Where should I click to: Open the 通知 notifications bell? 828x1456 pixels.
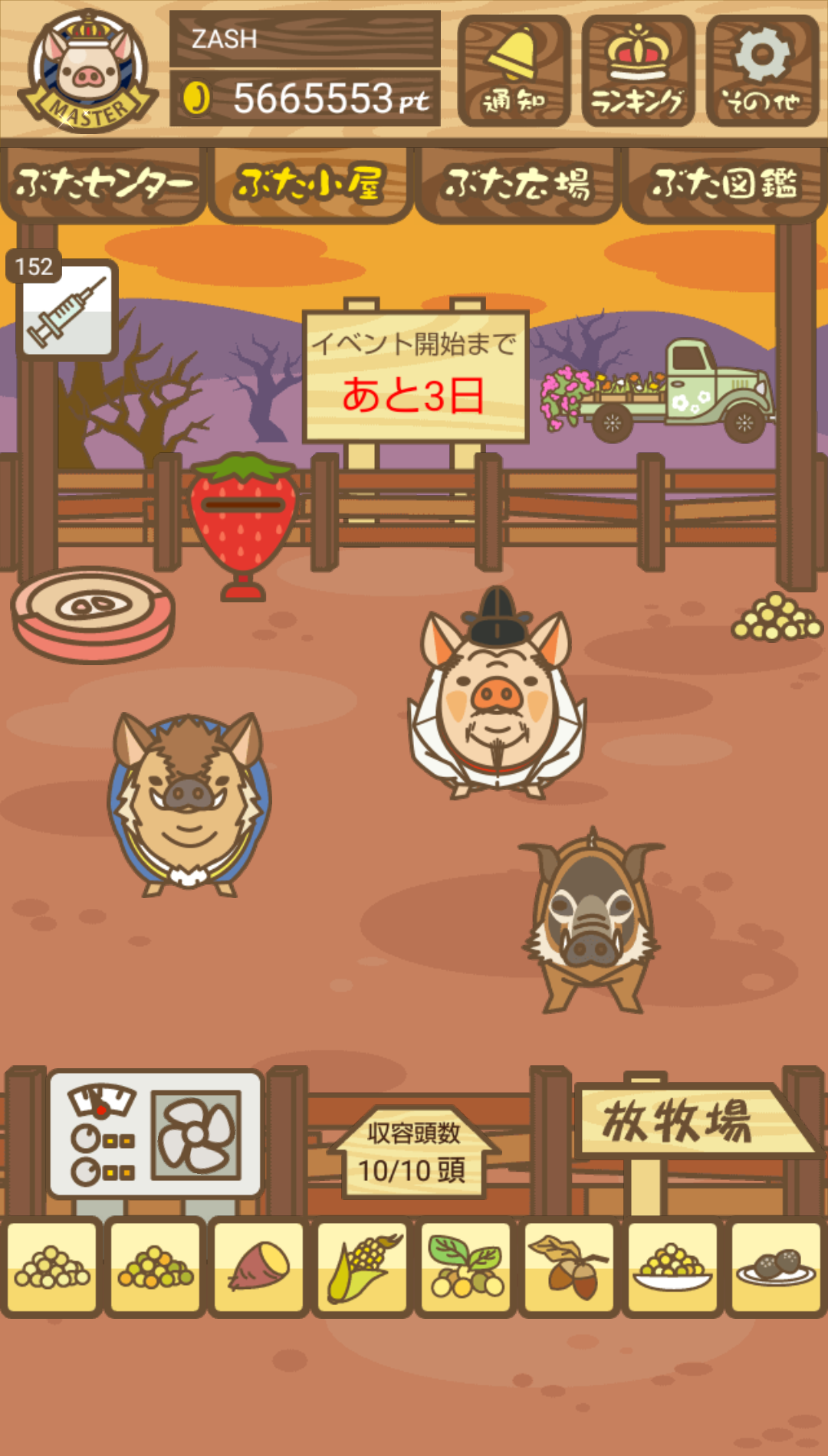coord(514,71)
